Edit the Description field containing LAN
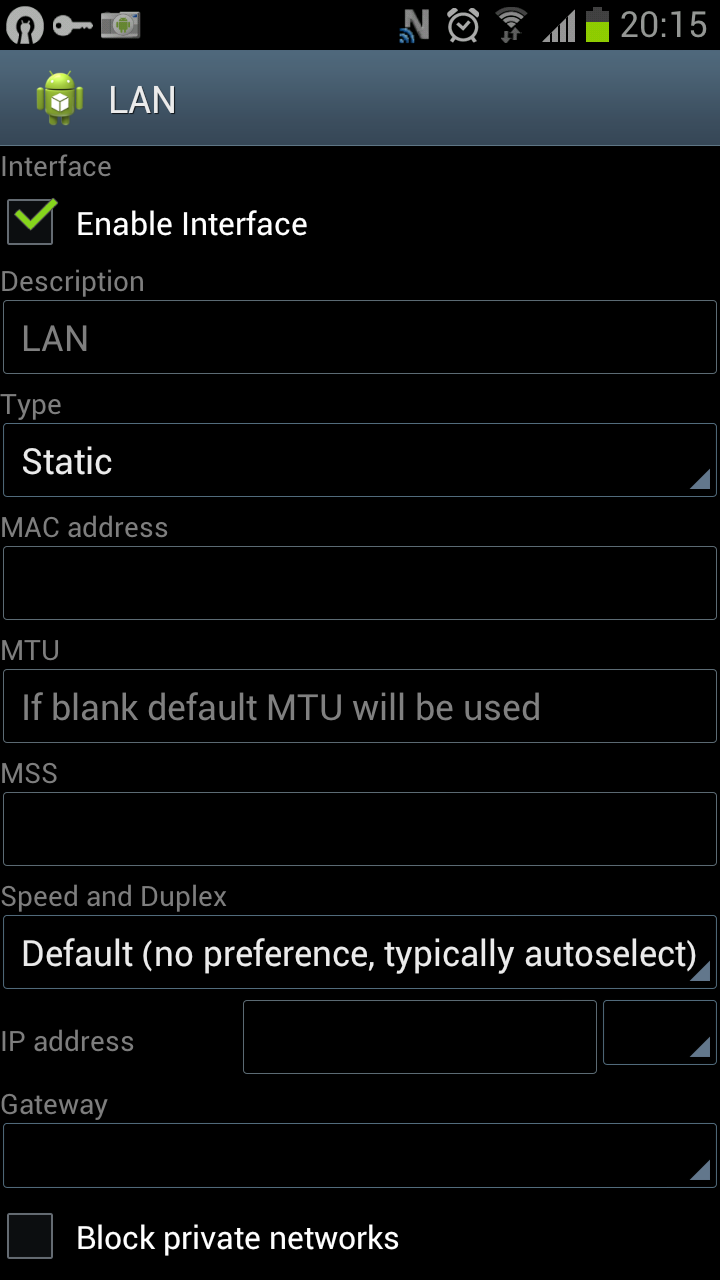720x1280 pixels. click(360, 338)
